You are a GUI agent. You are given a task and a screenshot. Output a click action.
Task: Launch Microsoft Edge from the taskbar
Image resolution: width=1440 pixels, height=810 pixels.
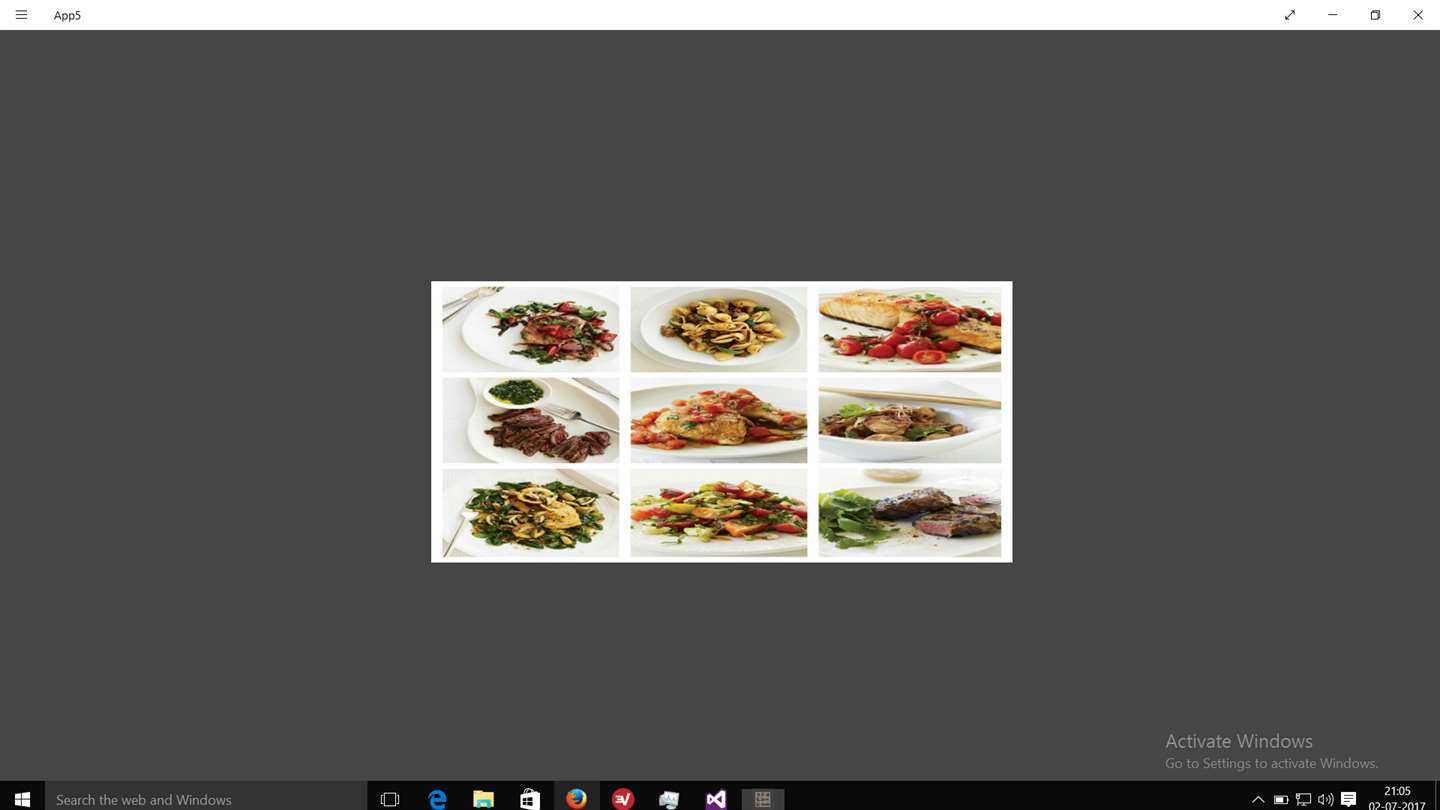[437, 798]
